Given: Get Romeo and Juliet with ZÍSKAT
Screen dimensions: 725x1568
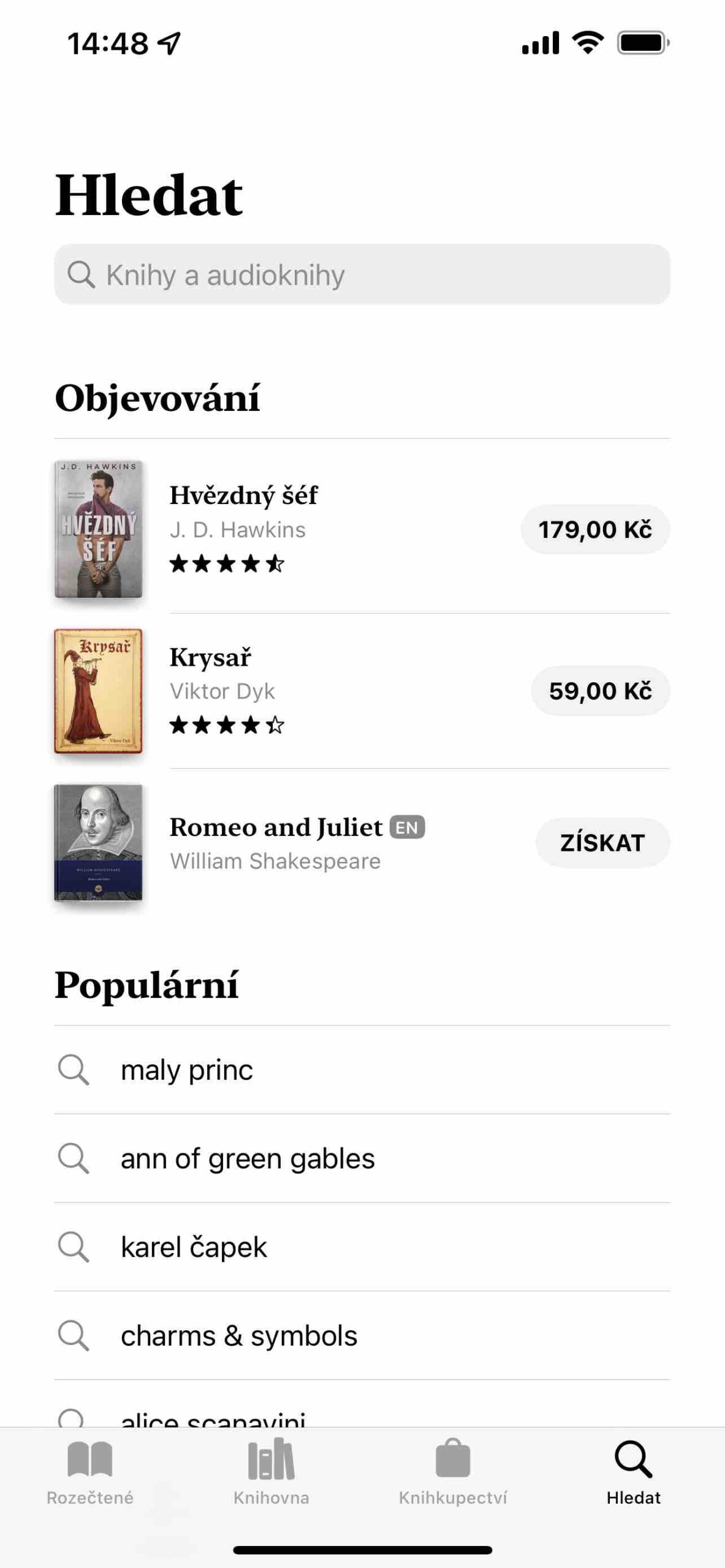Looking at the screenshot, I should (602, 843).
